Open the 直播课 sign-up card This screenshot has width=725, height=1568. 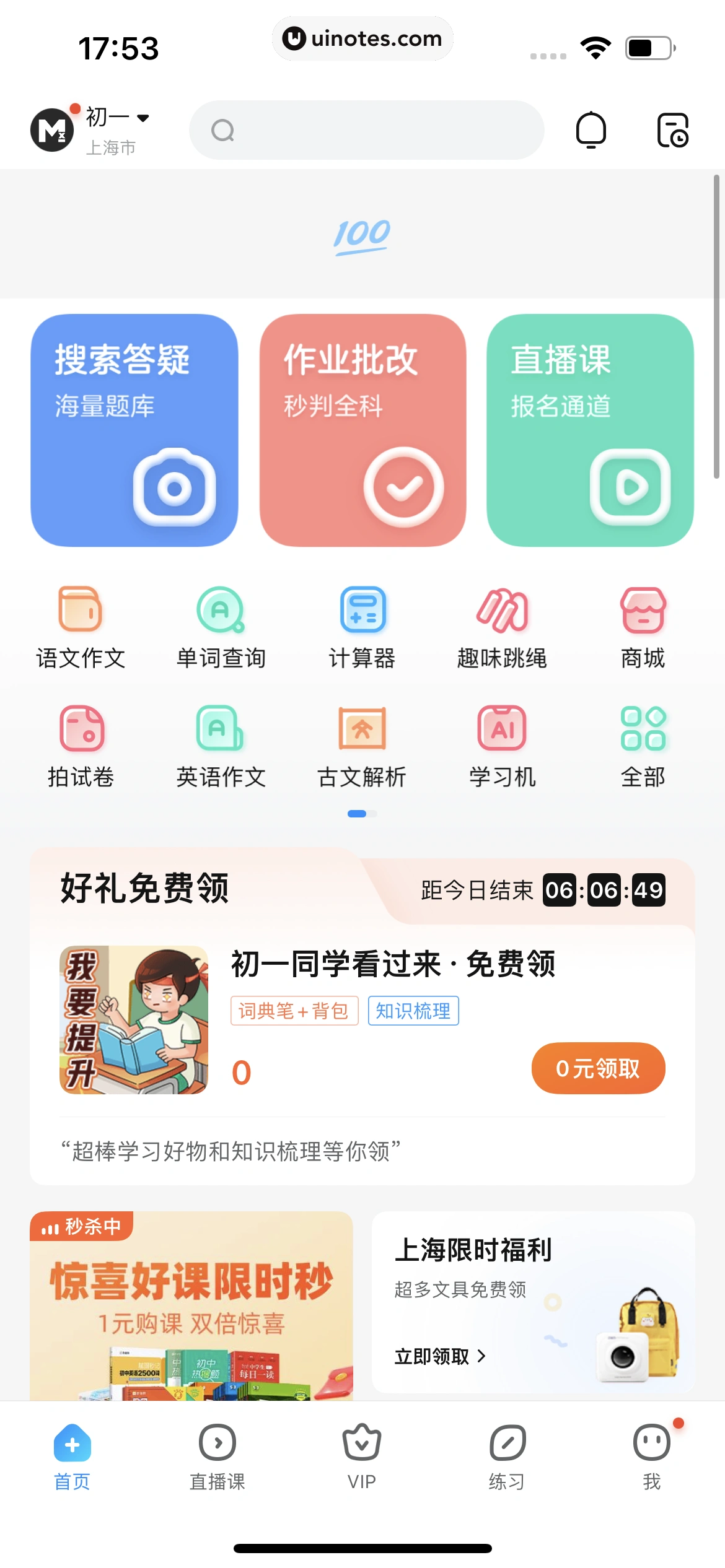click(x=590, y=430)
